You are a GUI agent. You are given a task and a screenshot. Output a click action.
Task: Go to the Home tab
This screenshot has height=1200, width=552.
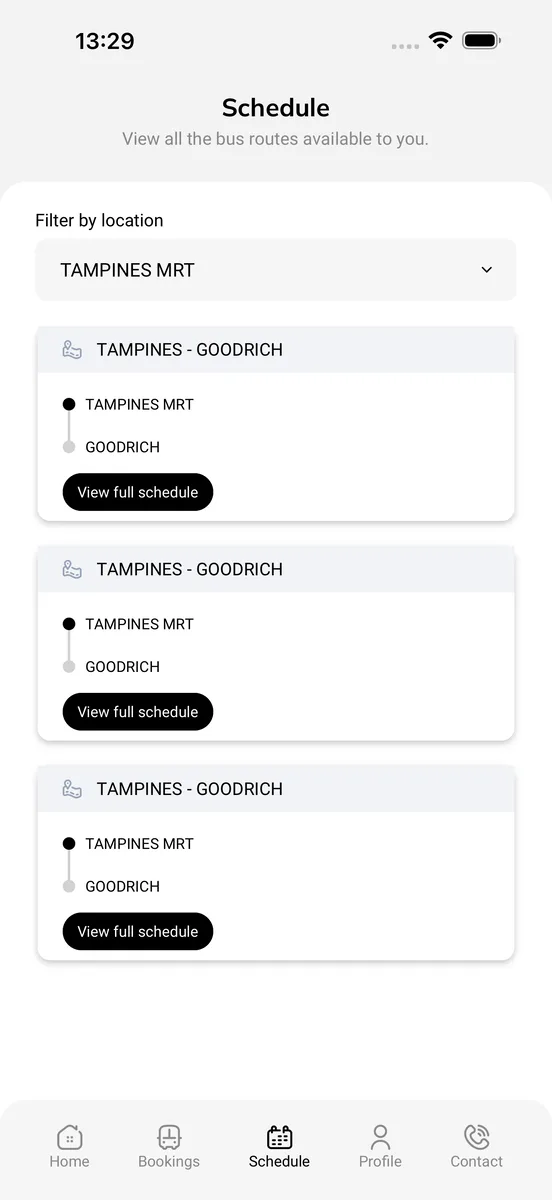tap(69, 1146)
